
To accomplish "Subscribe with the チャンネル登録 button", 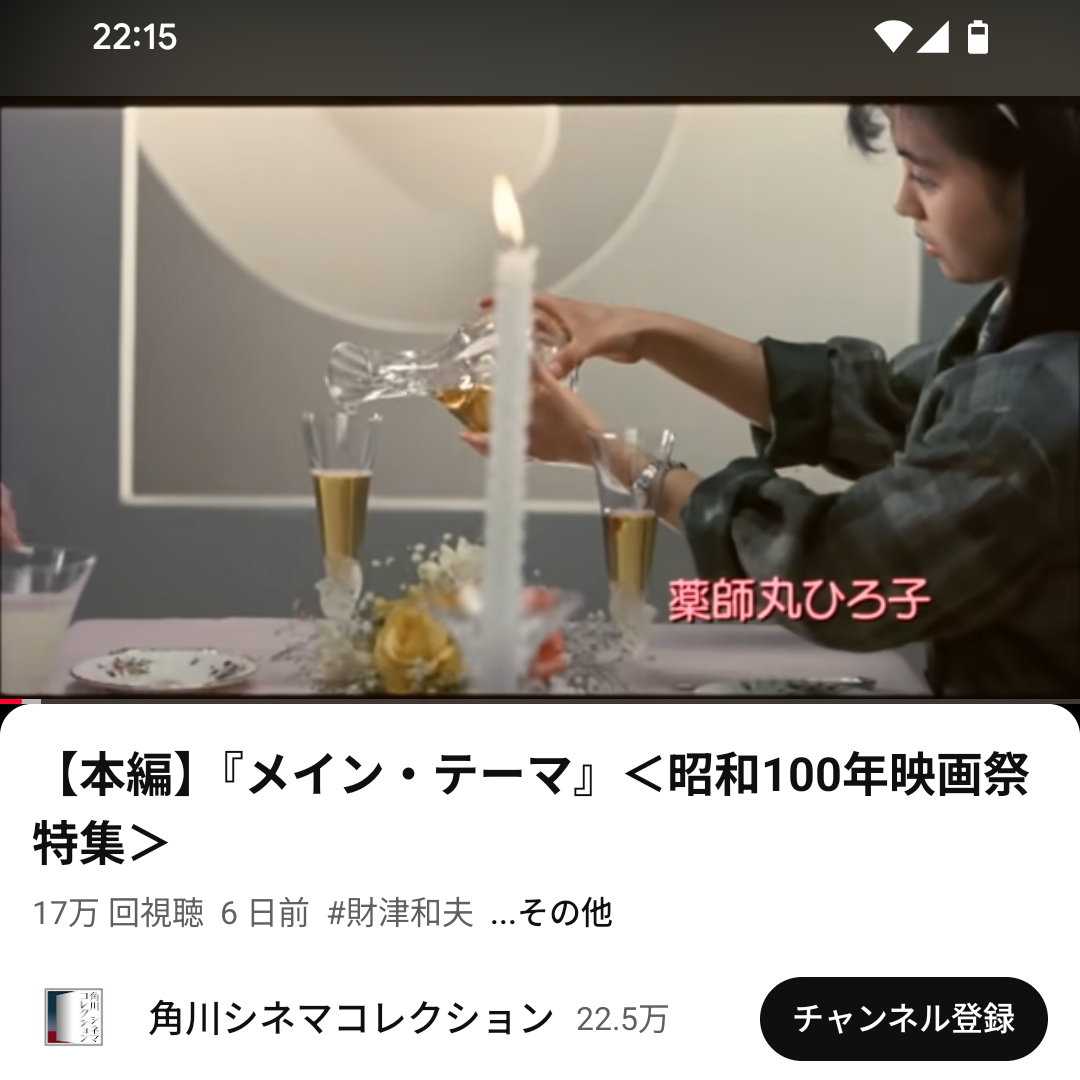I will click(x=903, y=1018).
